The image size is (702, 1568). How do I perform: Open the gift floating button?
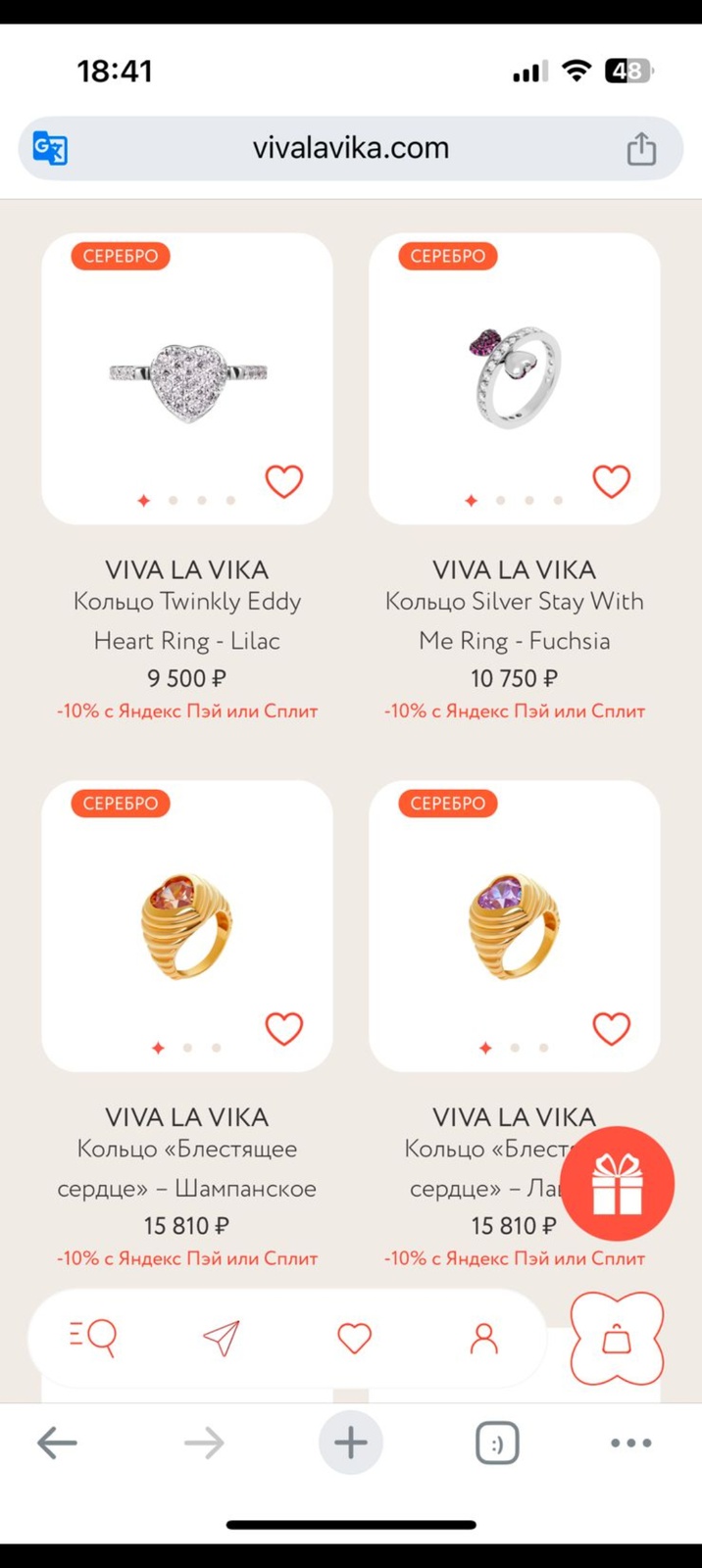617,1184
